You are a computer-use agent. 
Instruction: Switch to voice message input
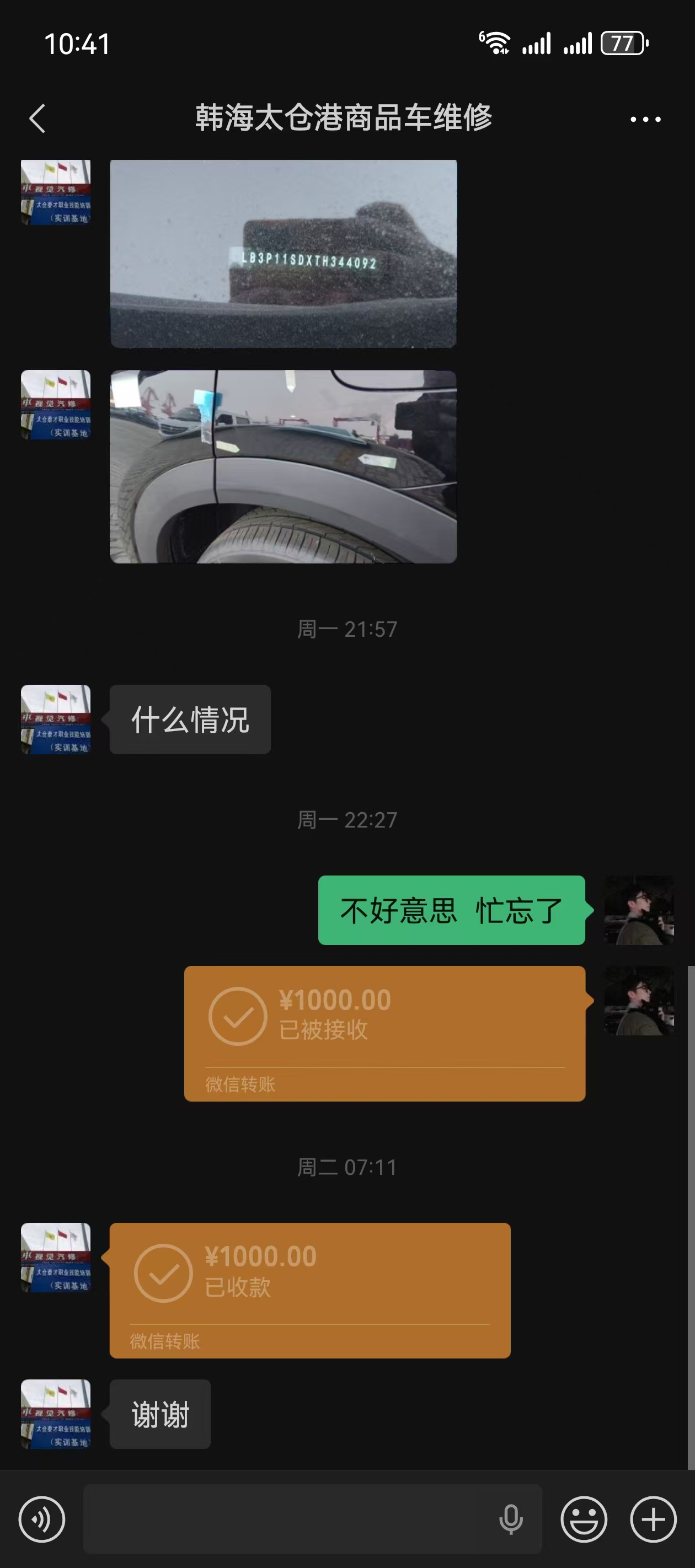tap(41, 1519)
